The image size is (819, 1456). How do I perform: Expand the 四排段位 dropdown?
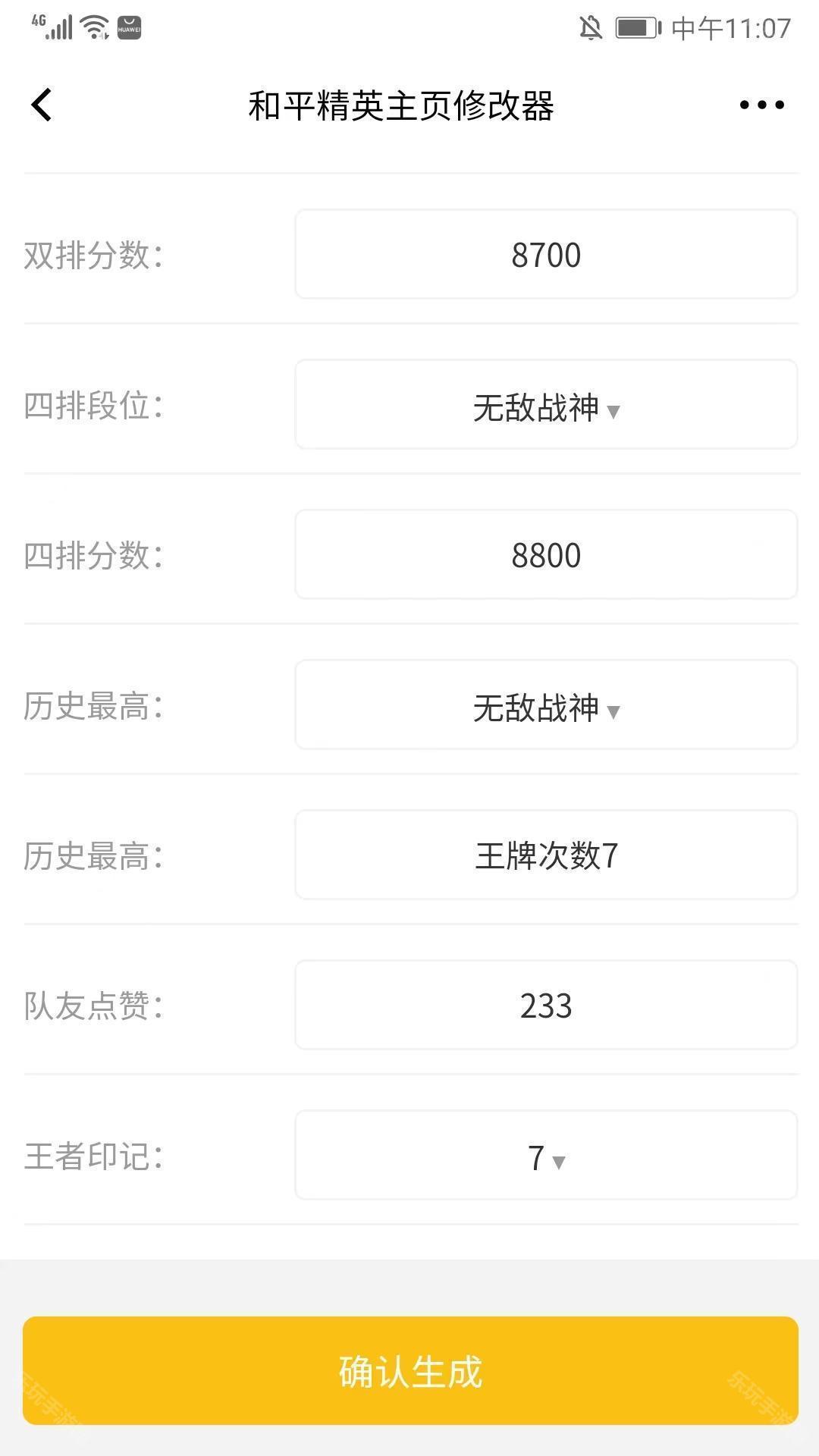tap(546, 405)
